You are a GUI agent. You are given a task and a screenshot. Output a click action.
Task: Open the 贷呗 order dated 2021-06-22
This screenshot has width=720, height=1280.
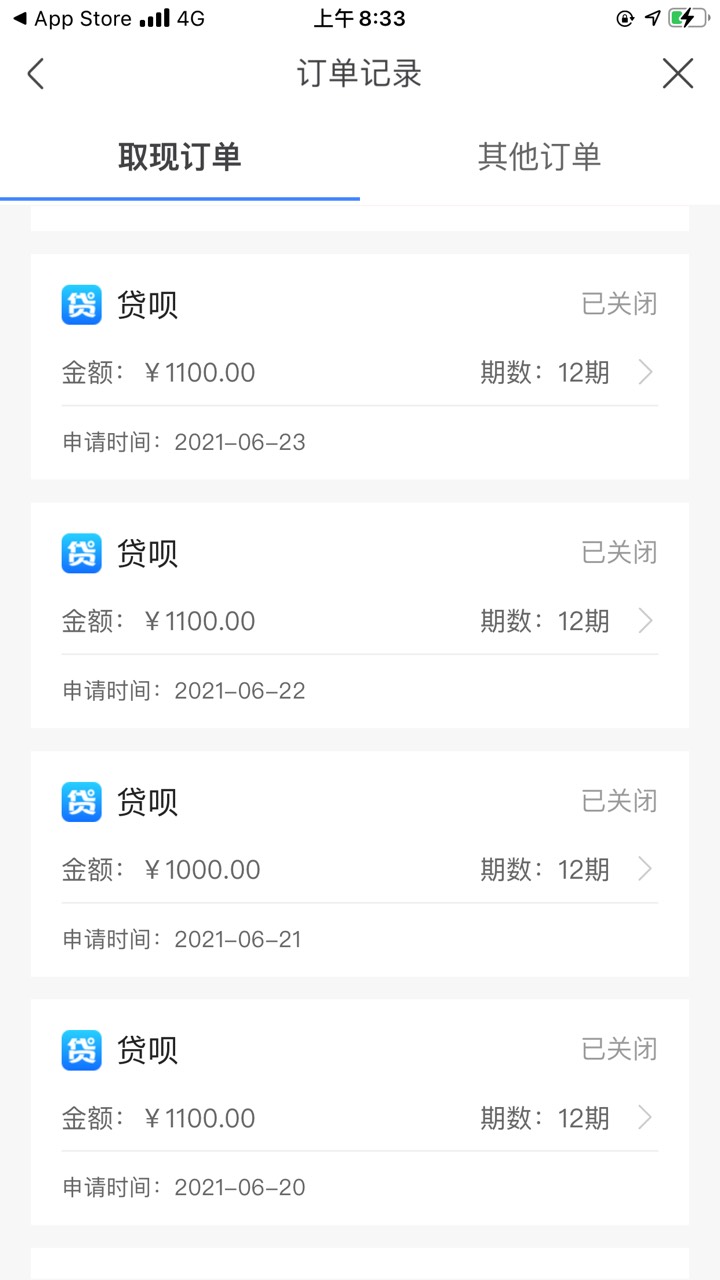[x=360, y=615]
